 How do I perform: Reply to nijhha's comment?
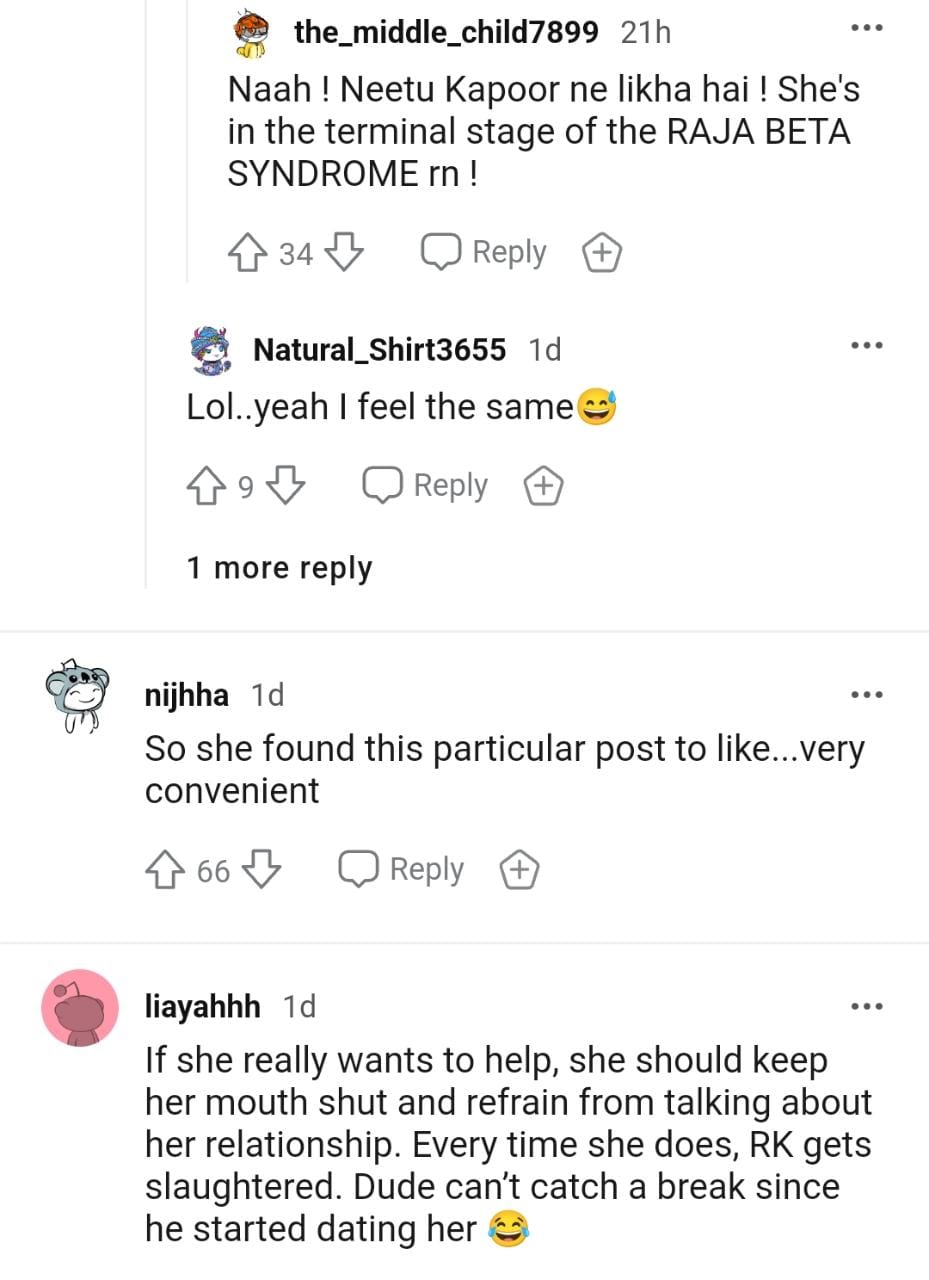pyautogui.click(x=401, y=870)
